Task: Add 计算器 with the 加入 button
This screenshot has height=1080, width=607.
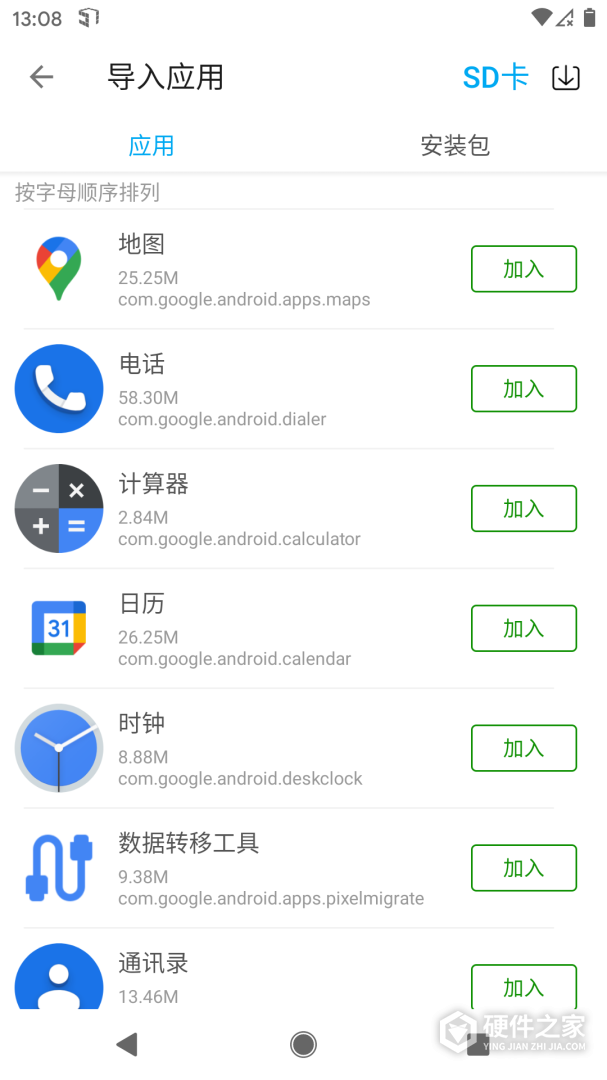Action: pos(524,509)
